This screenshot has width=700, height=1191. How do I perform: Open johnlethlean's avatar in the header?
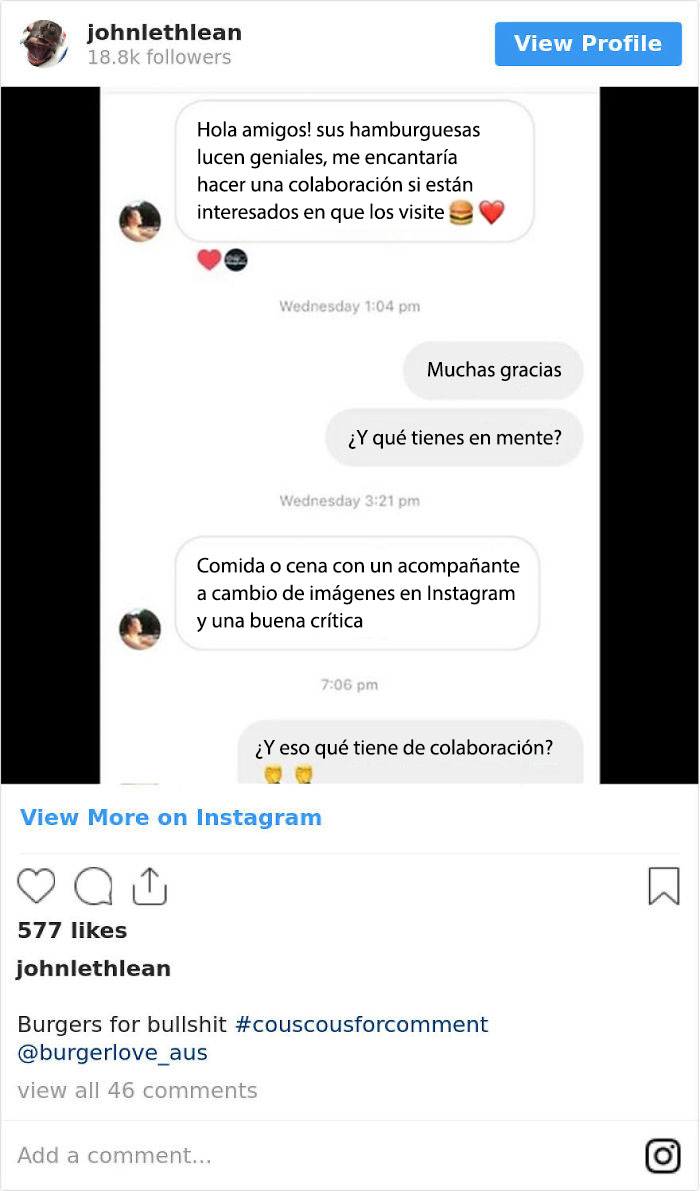[x=45, y=43]
